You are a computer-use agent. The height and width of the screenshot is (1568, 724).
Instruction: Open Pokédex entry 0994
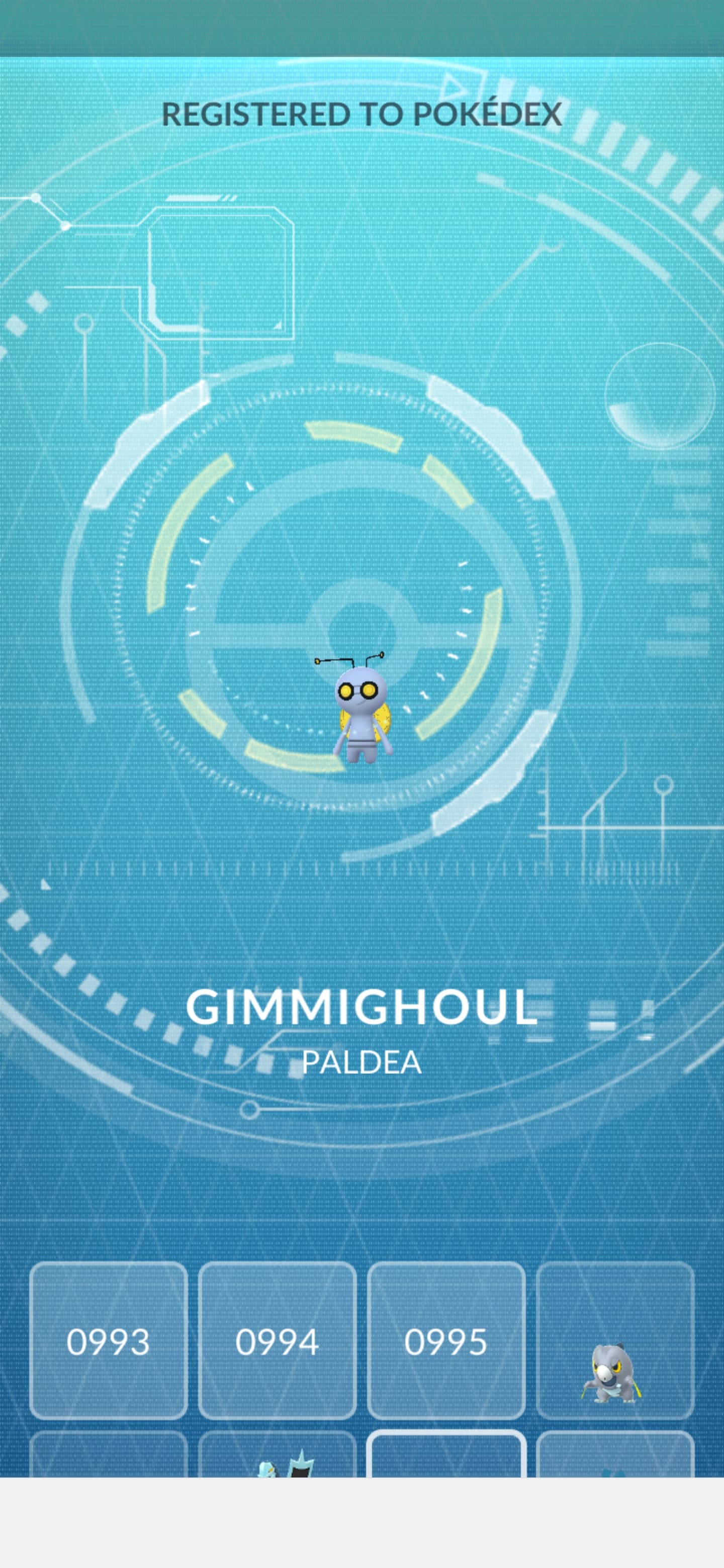[x=277, y=1340]
